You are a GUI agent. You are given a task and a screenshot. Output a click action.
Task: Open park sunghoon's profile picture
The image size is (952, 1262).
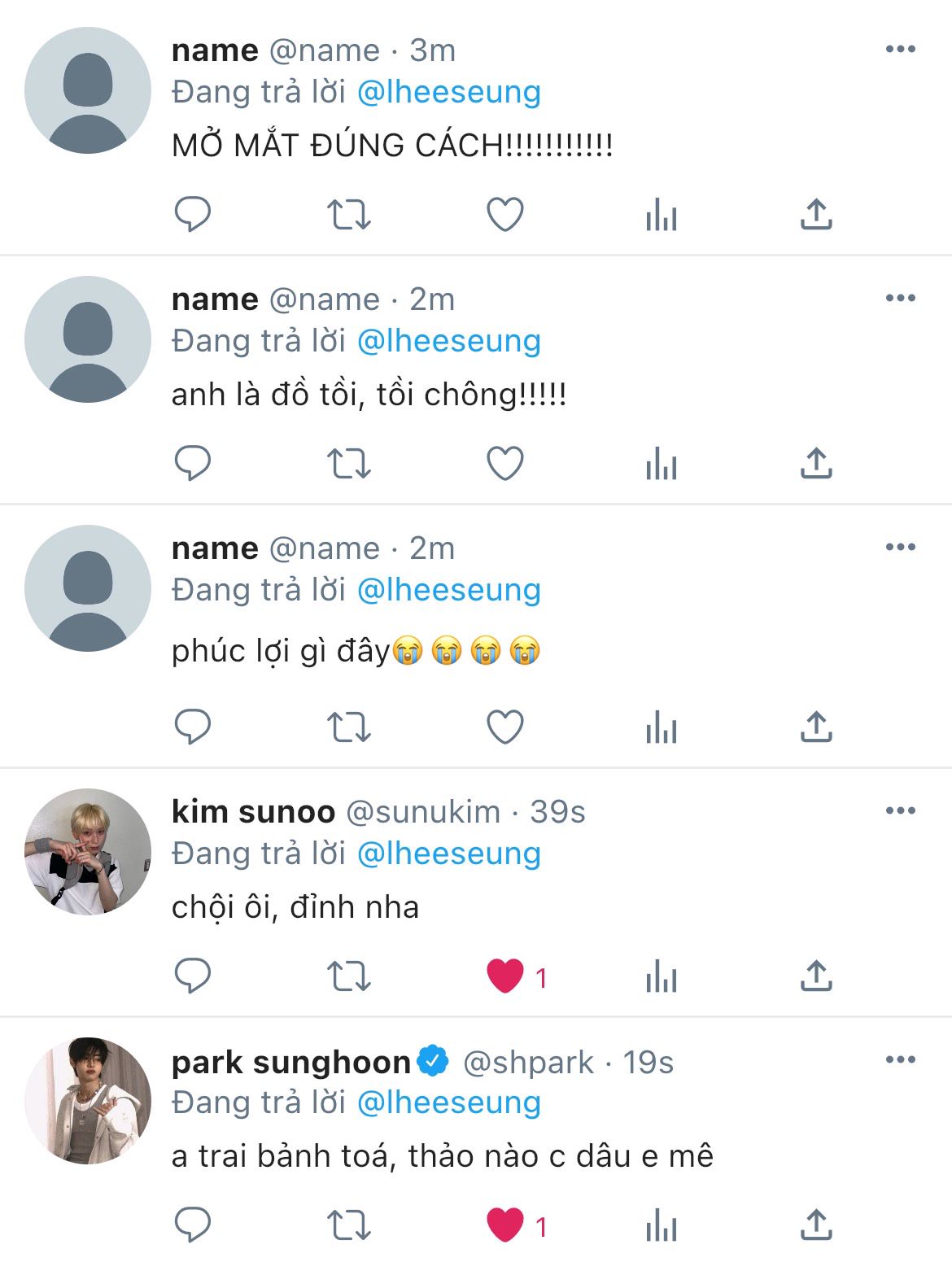pyautogui.click(x=88, y=1100)
